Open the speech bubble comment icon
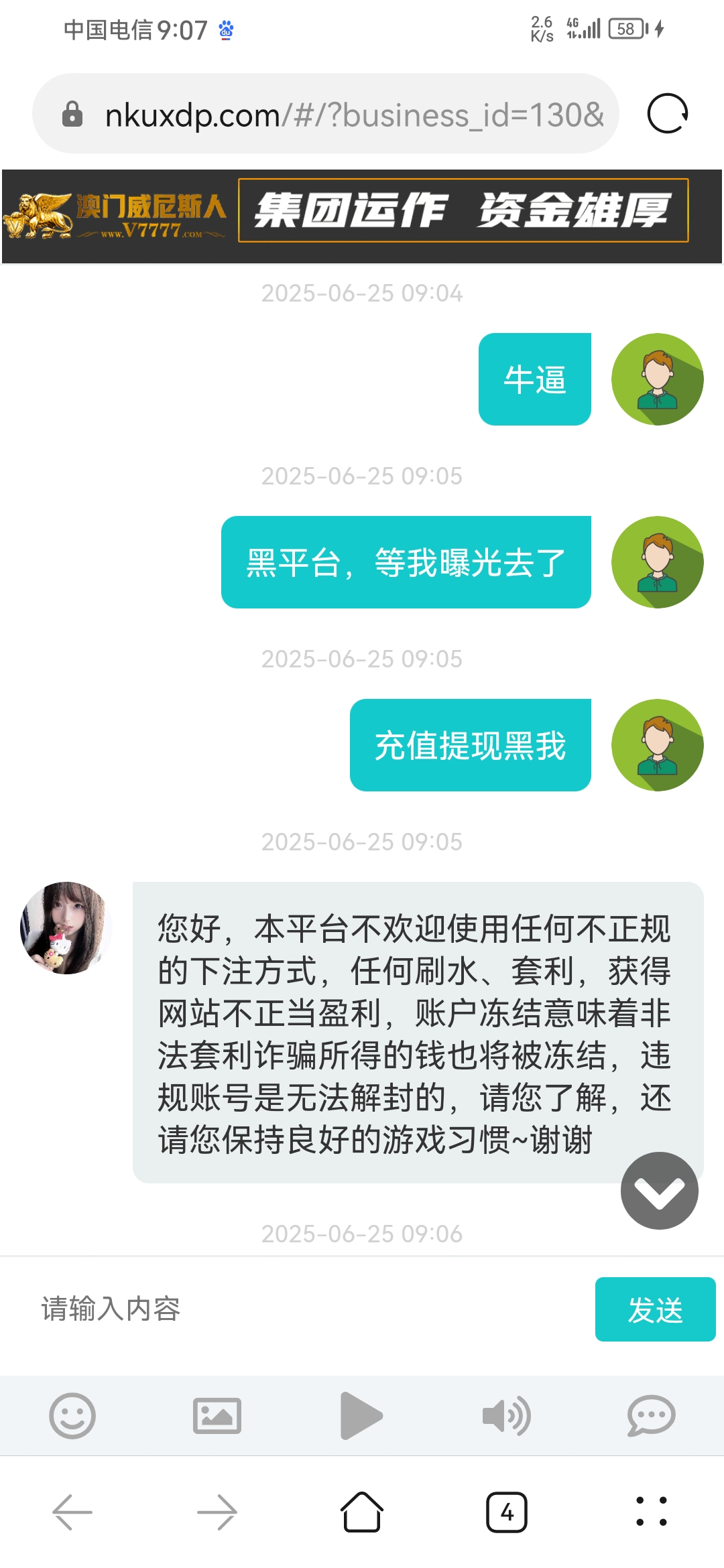This screenshot has height=1568, width=724. tap(650, 1416)
